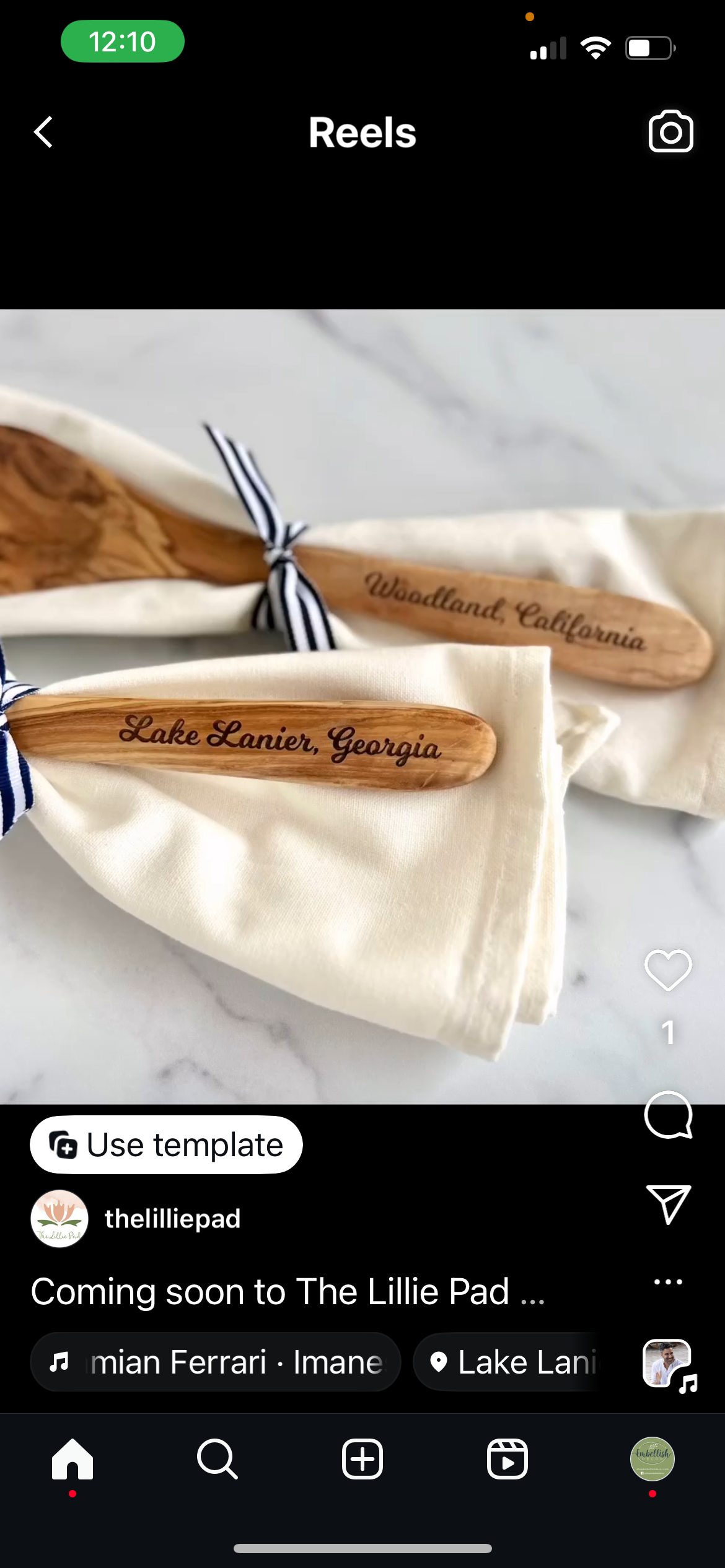
Task: Go back from Reels
Action: tap(43, 132)
